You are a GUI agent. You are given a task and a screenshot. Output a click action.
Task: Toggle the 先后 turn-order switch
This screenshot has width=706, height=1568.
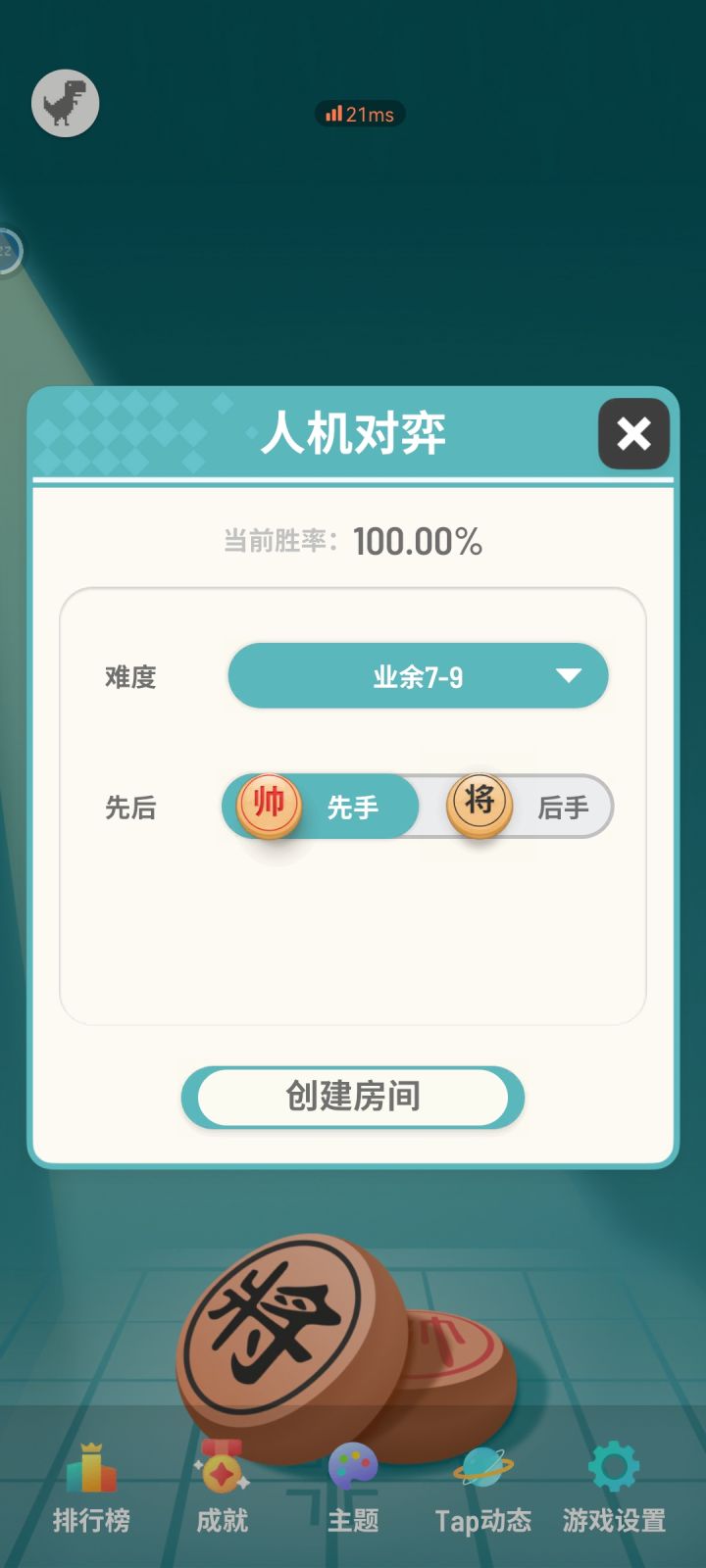click(419, 807)
